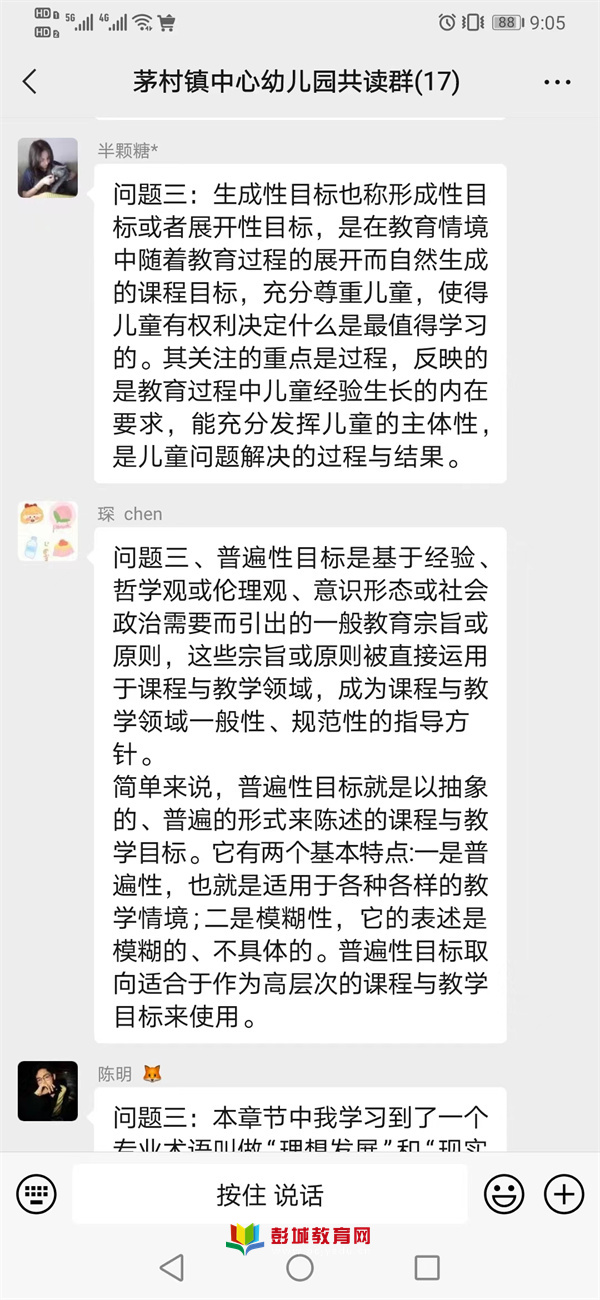
Task: Open 半颗糖*'s profile avatar
Action: pyautogui.click(x=48, y=168)
